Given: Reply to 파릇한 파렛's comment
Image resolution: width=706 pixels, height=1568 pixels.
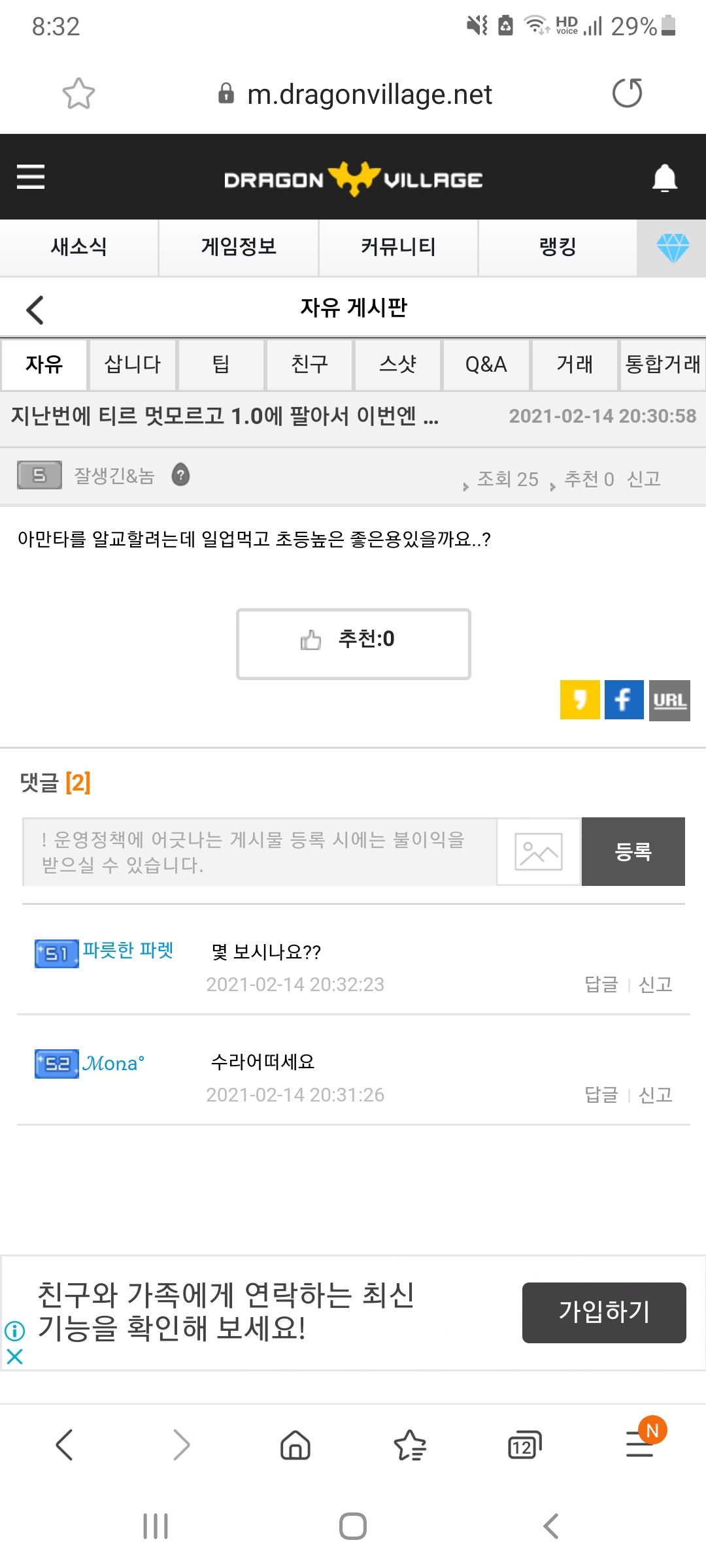Looking at the screenshot, I should coord(601,984).
